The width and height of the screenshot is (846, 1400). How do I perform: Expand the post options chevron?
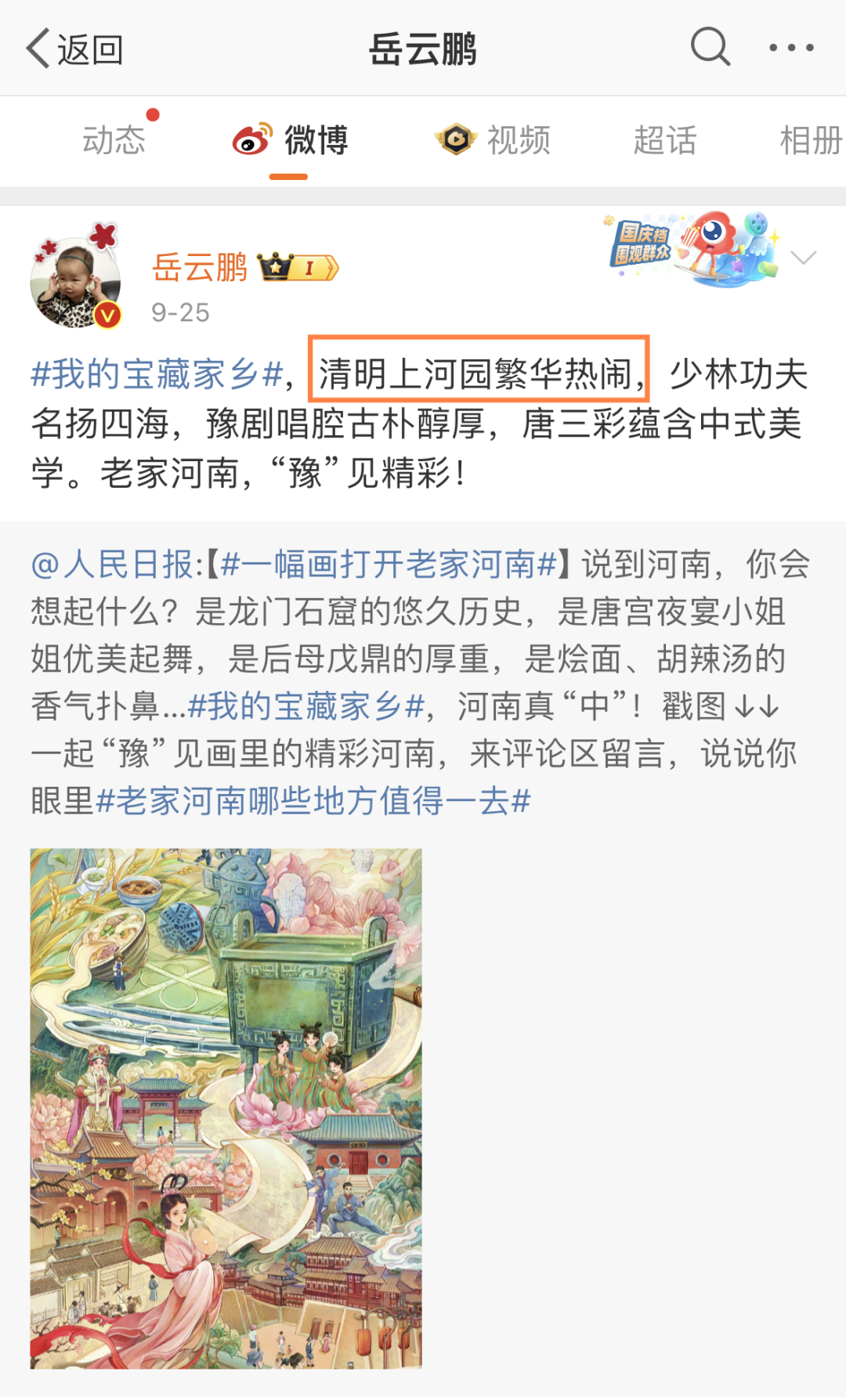(x=804, y=258)
